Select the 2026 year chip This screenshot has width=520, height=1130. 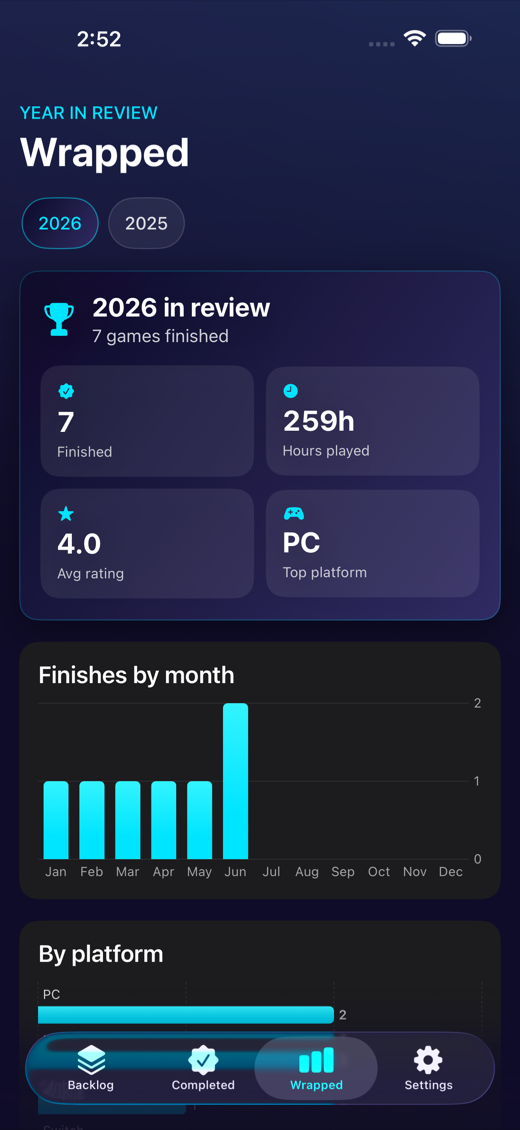tap(60, 223)
